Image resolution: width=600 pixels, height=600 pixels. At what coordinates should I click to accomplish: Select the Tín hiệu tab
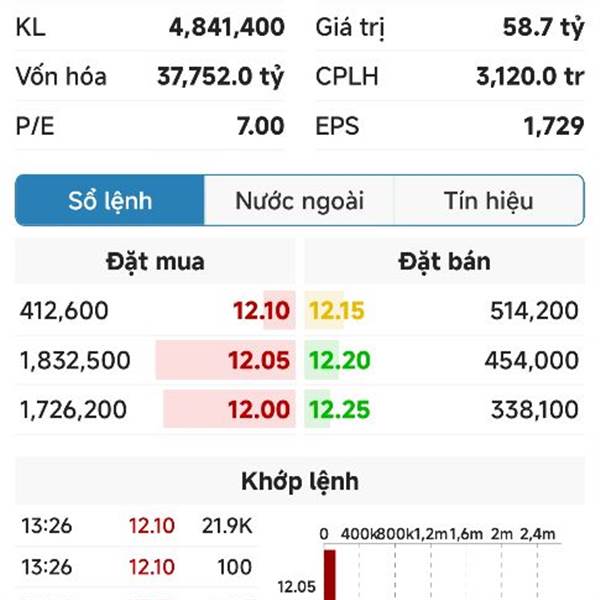[488, 201]
